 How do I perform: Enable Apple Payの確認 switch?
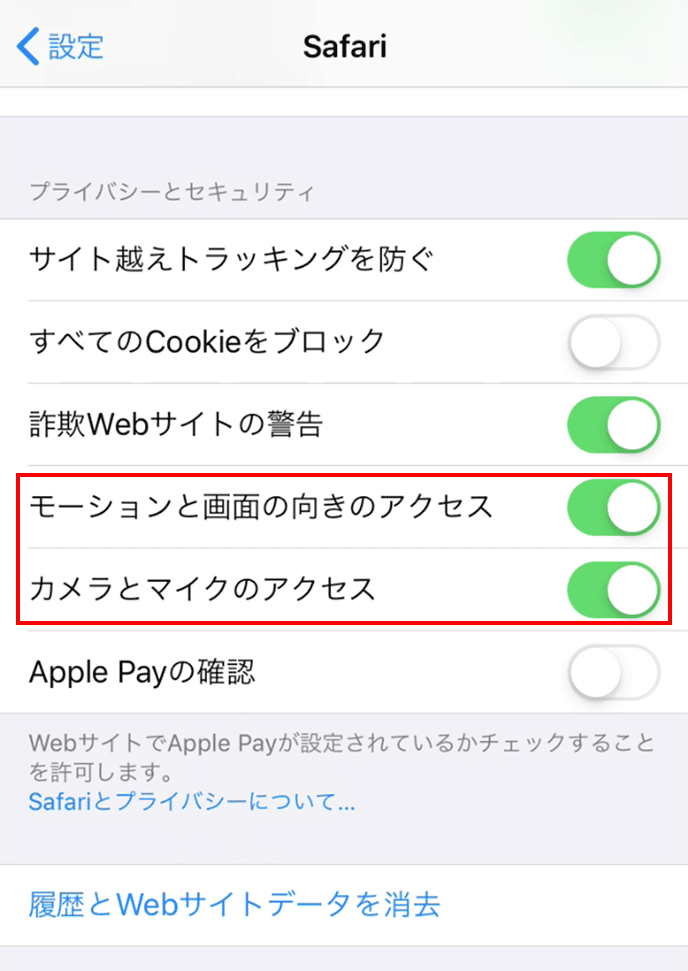613,672
